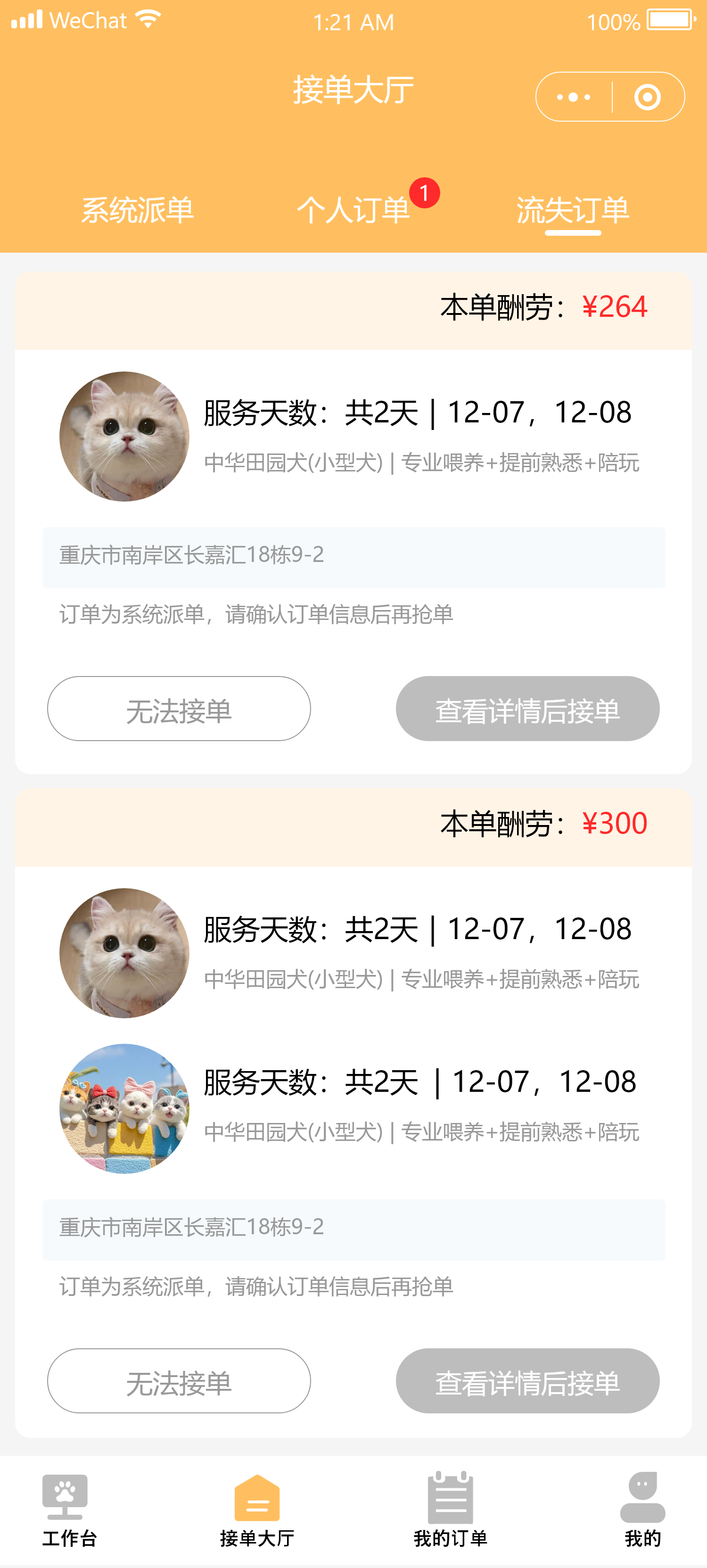Switch to the 个人订单 tab

click(x=353, y=210)
